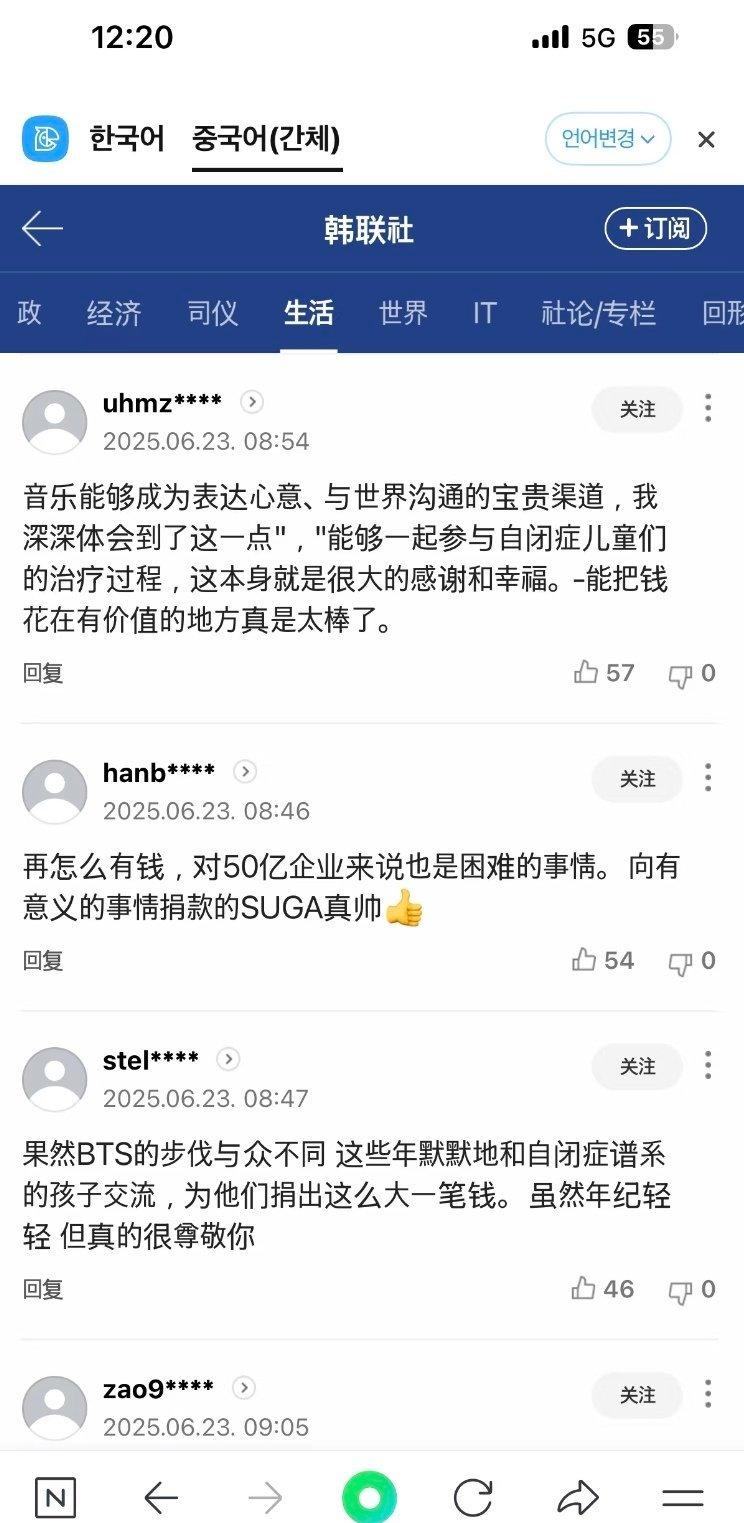Reply to hanb**** comment
The width and height of the screenshot is (744, 1523).
coord(43,961)
